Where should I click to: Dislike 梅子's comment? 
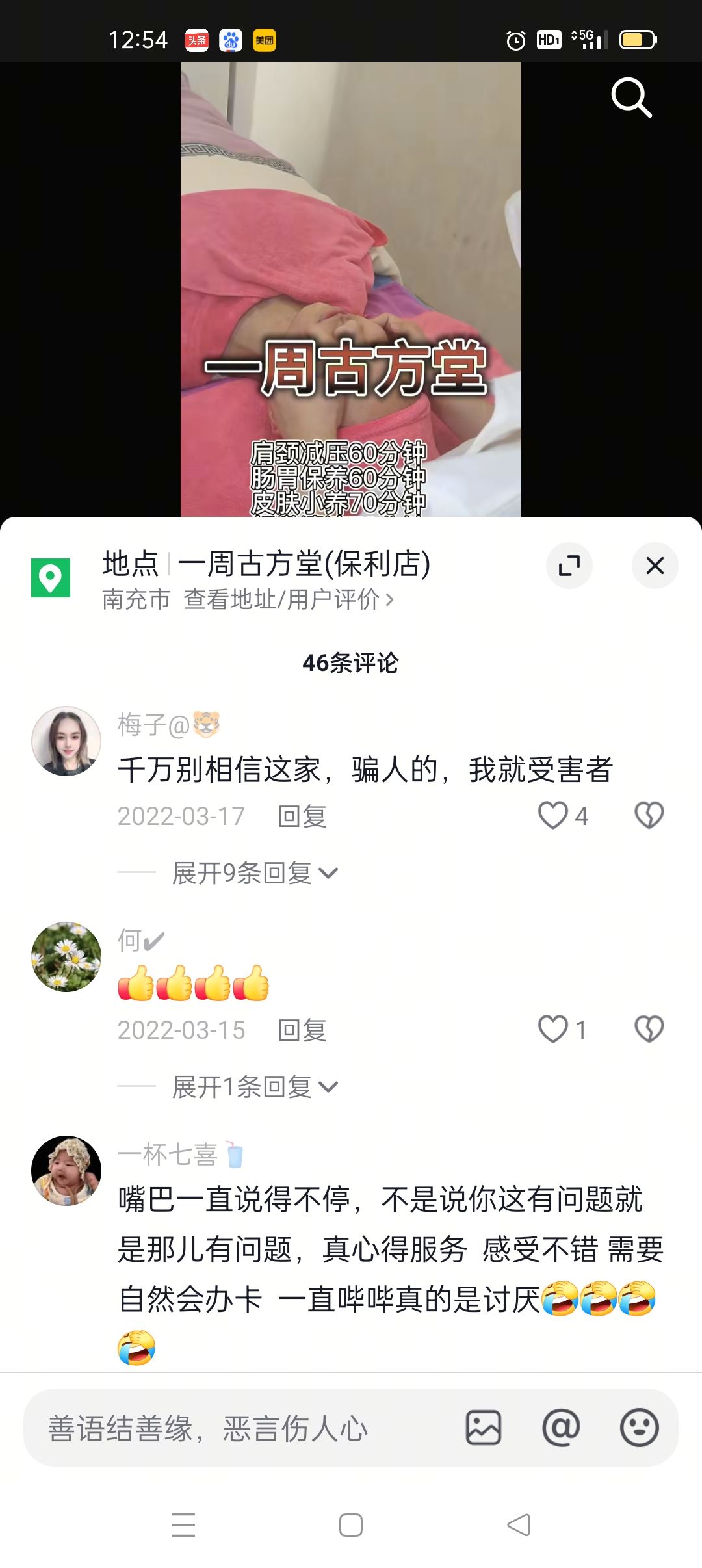[x=649, y=815]
